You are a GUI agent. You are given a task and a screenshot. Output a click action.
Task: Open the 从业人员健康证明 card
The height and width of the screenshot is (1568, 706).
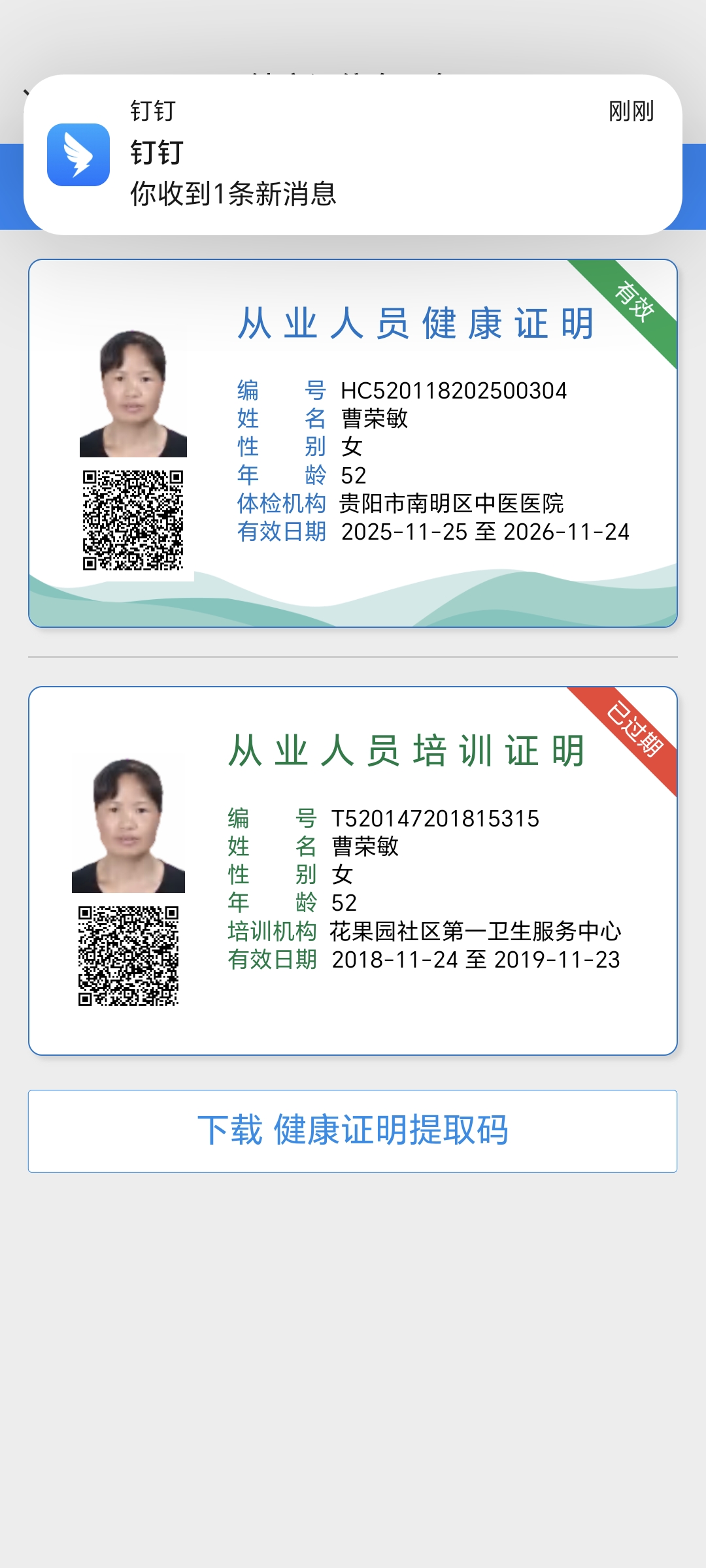pos(353,444)
